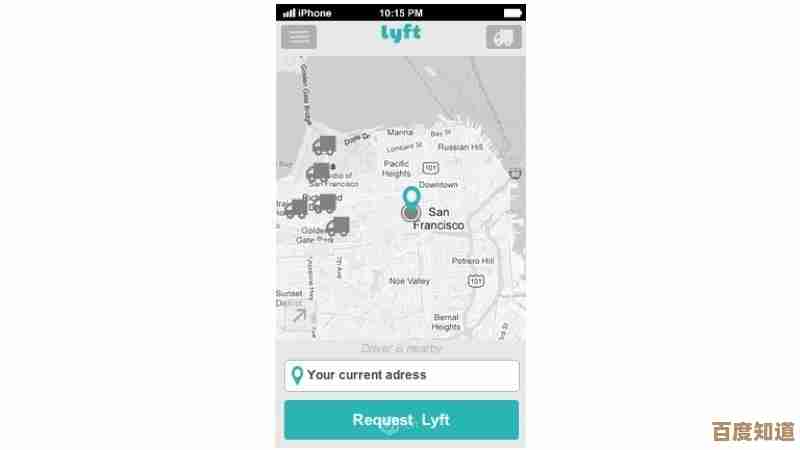Tap the truck icon in top bar

503,37
